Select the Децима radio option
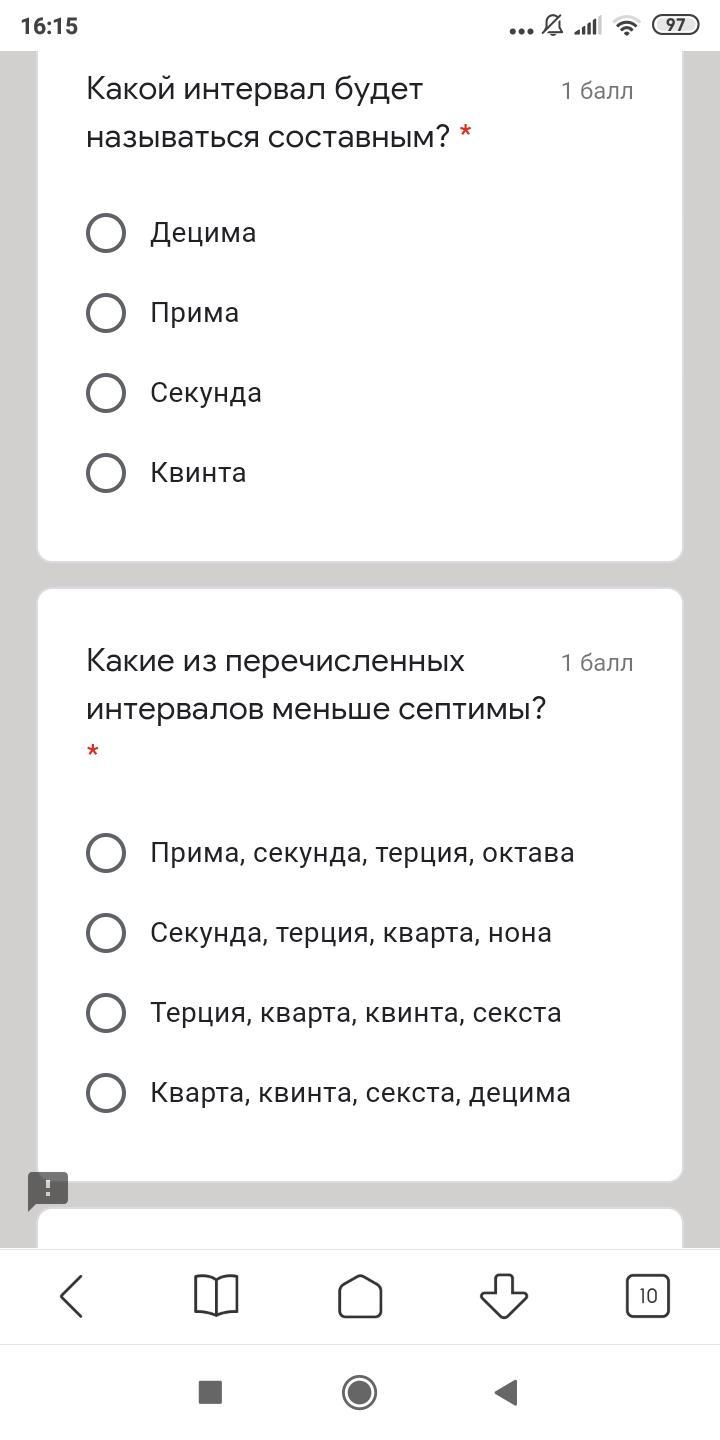The height and width of the screenshot is (1440, 720). click(x=106, y=233)
